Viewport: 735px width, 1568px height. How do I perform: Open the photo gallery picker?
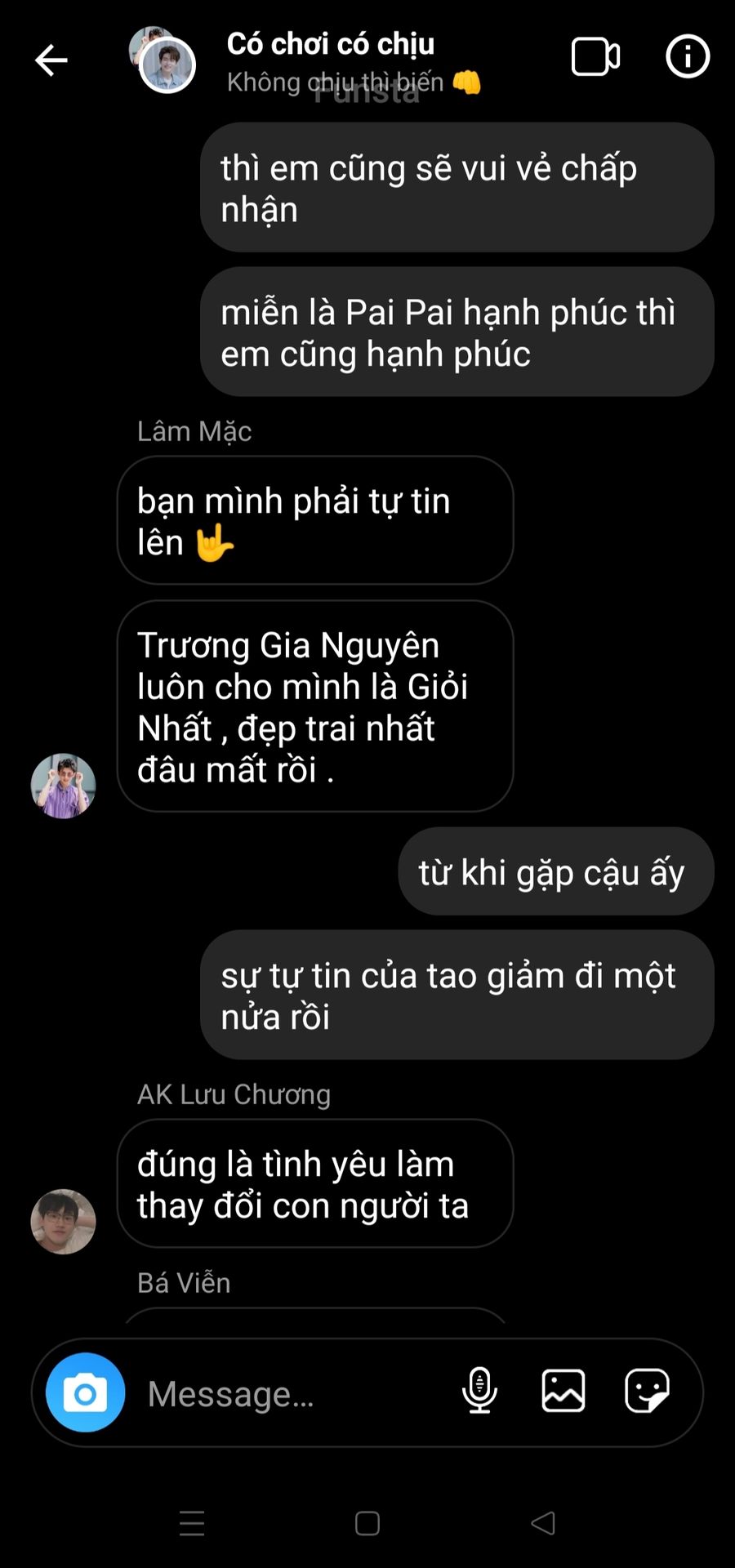(x=563, y=1390)
